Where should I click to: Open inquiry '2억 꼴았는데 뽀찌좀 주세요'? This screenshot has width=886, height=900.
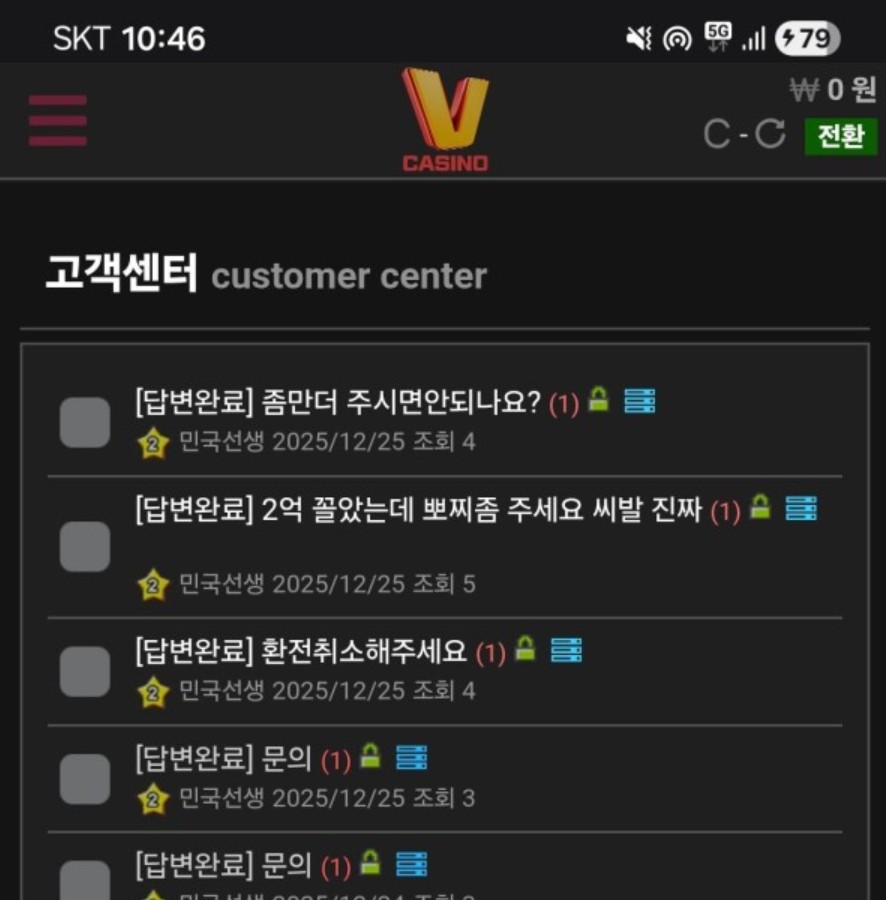pos(420,510)
